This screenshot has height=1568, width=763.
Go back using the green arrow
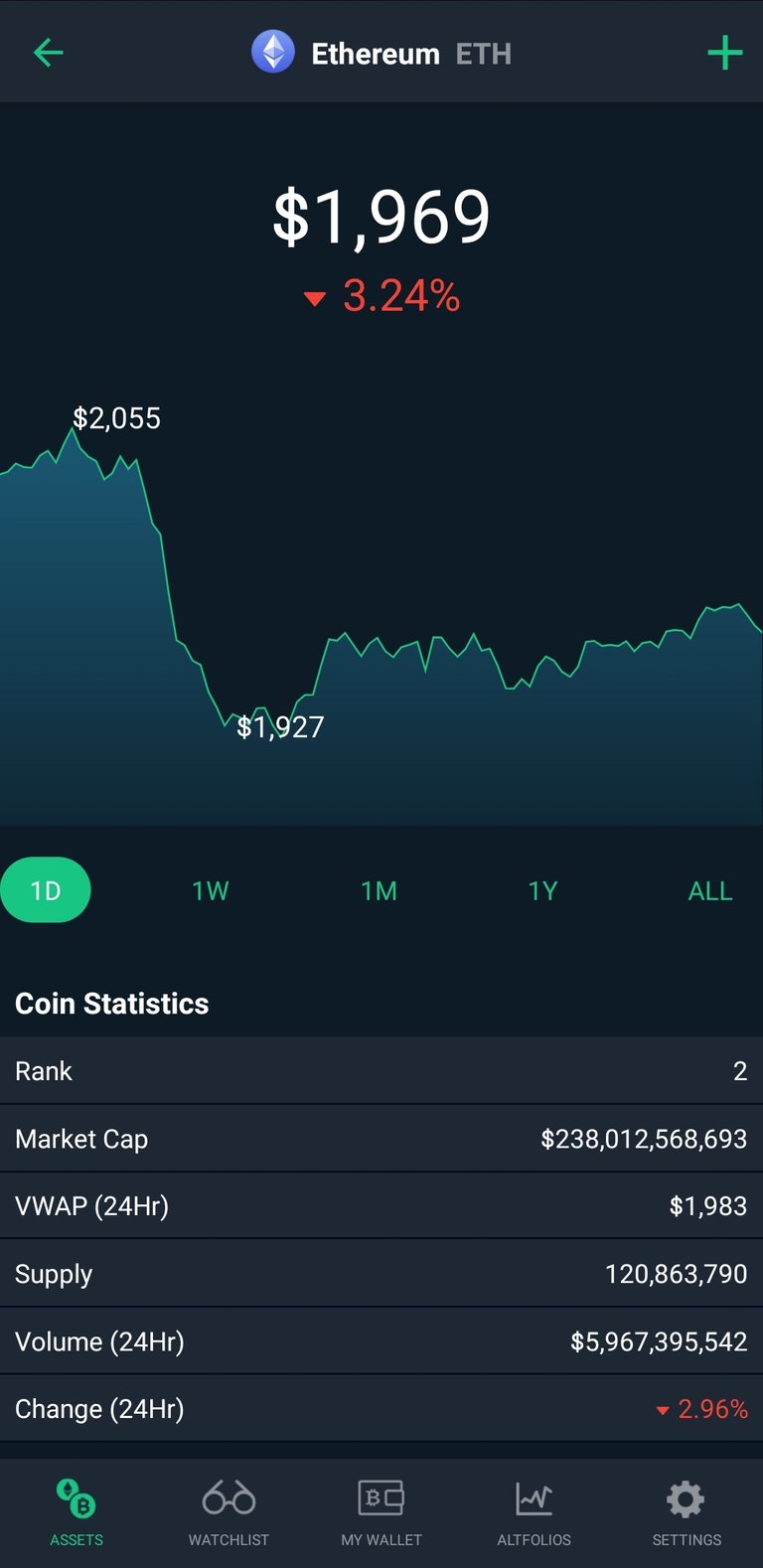pyautogui.click(x=48, y=53)
